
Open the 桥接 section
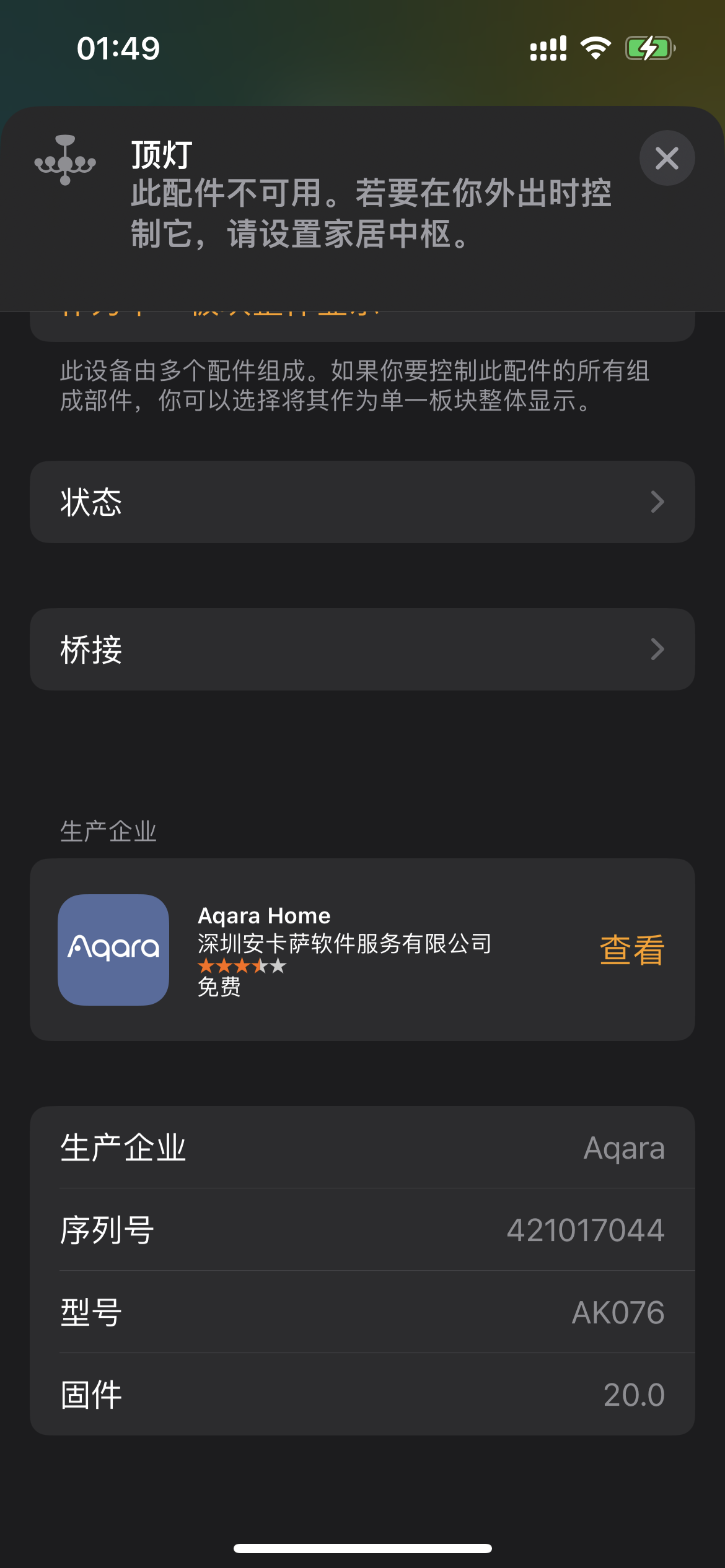(x=362, y=648)
